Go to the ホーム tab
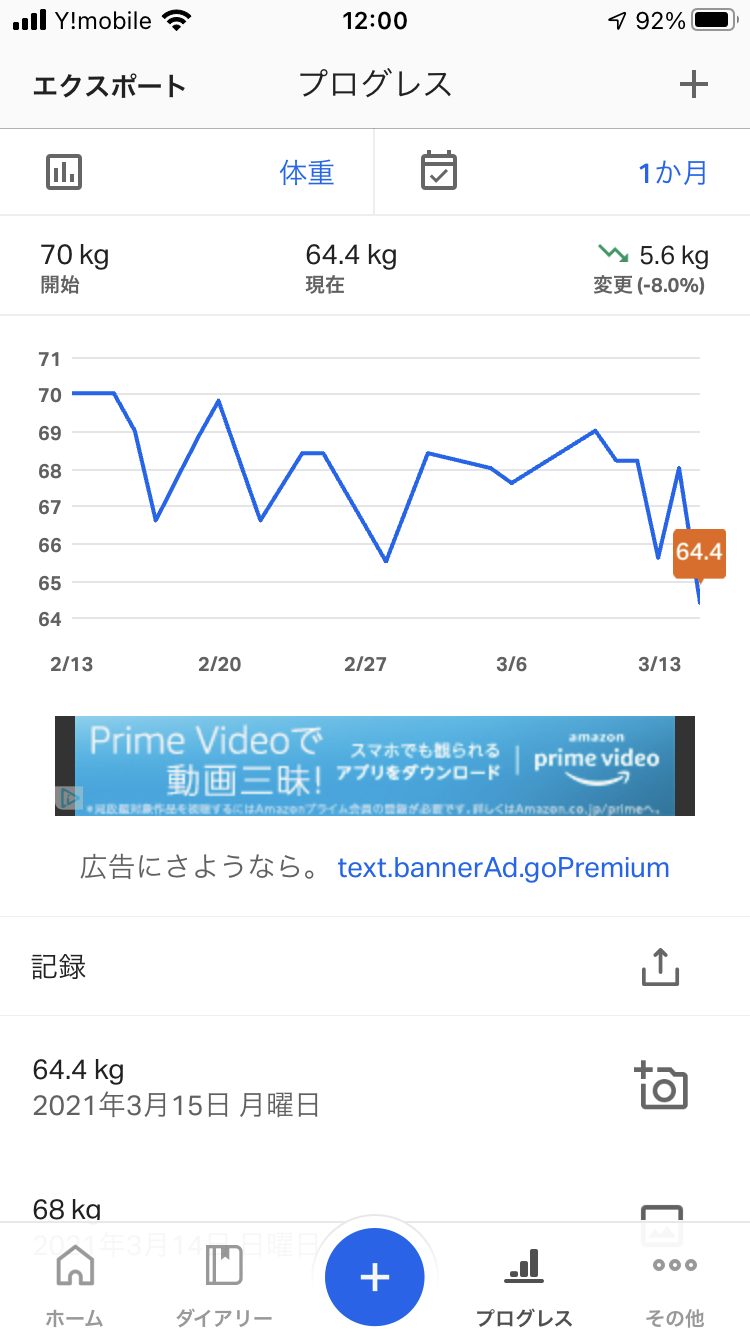This screenshot has height=1334, width=750. coord(76,1284)
